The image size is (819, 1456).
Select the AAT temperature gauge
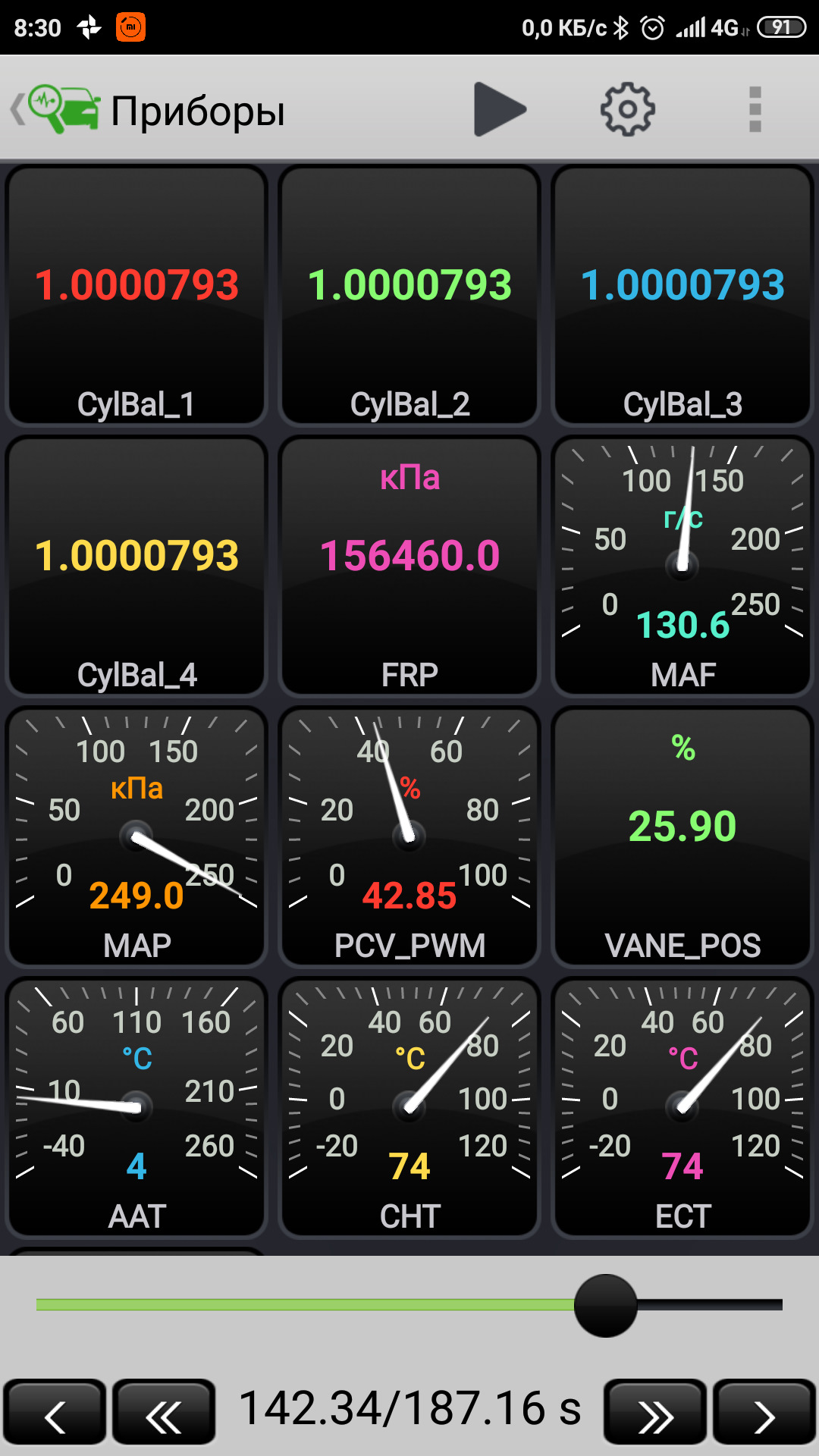[136, 1107]
